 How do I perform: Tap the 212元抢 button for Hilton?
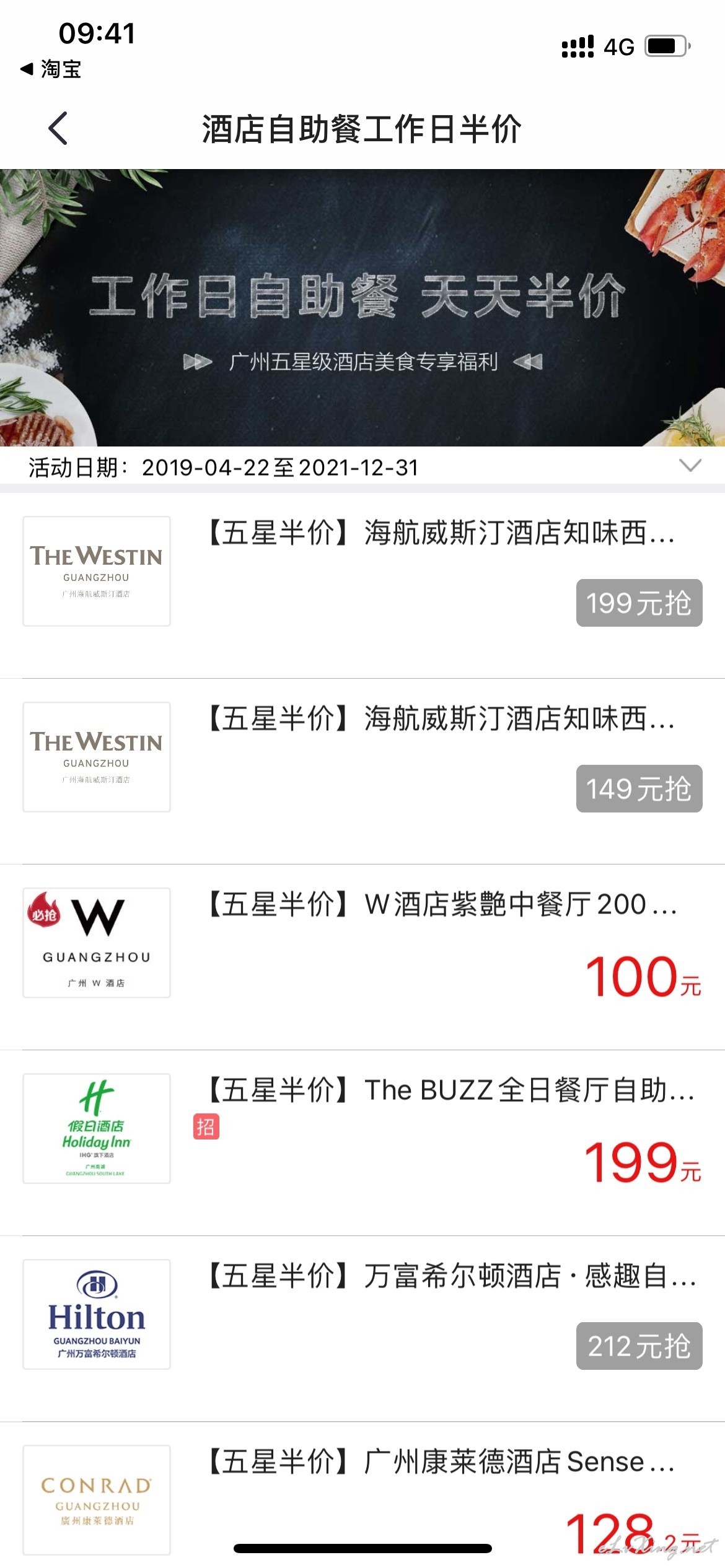tap(639, 1346)
